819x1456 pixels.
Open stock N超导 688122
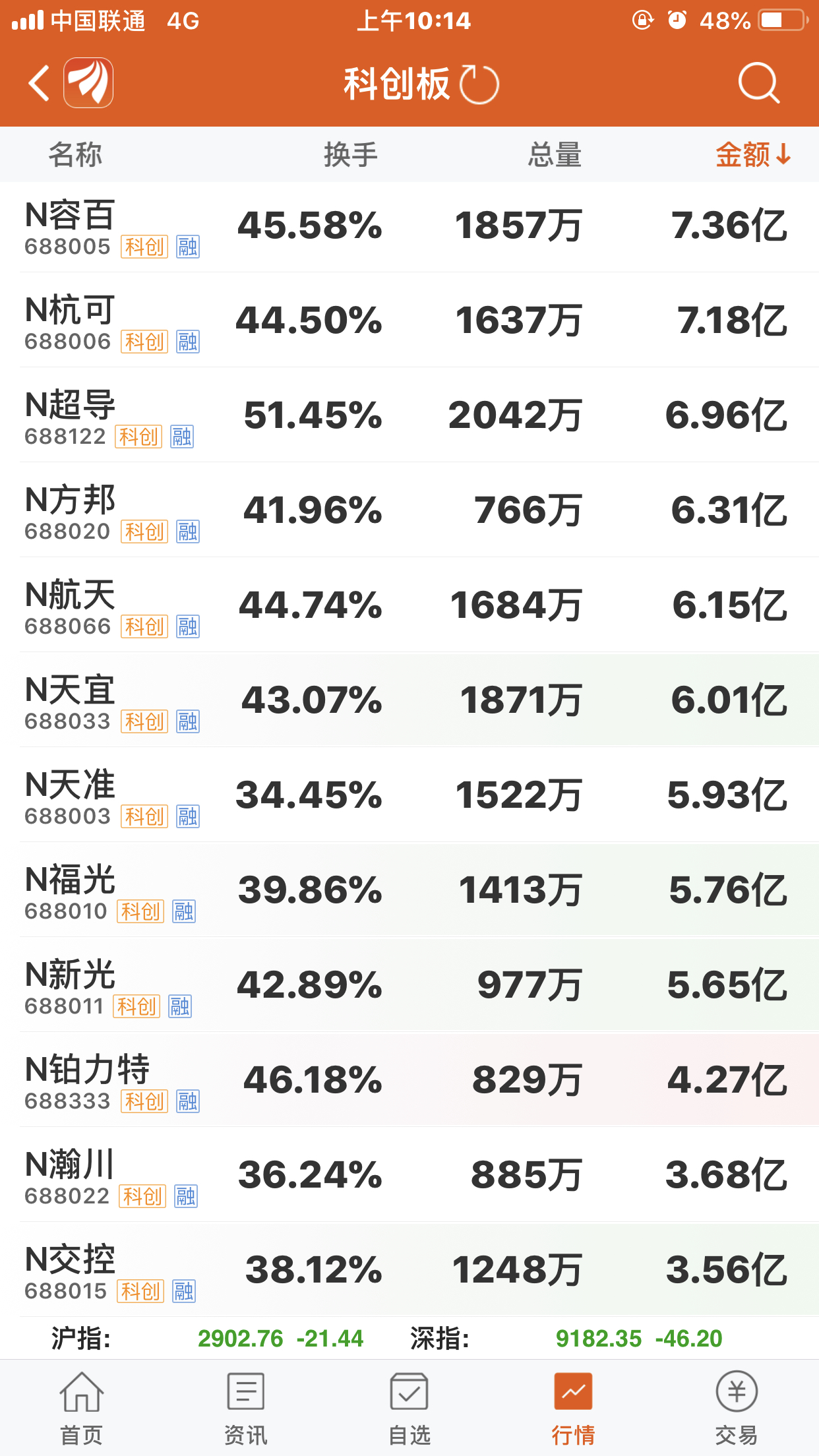[409, 415]
